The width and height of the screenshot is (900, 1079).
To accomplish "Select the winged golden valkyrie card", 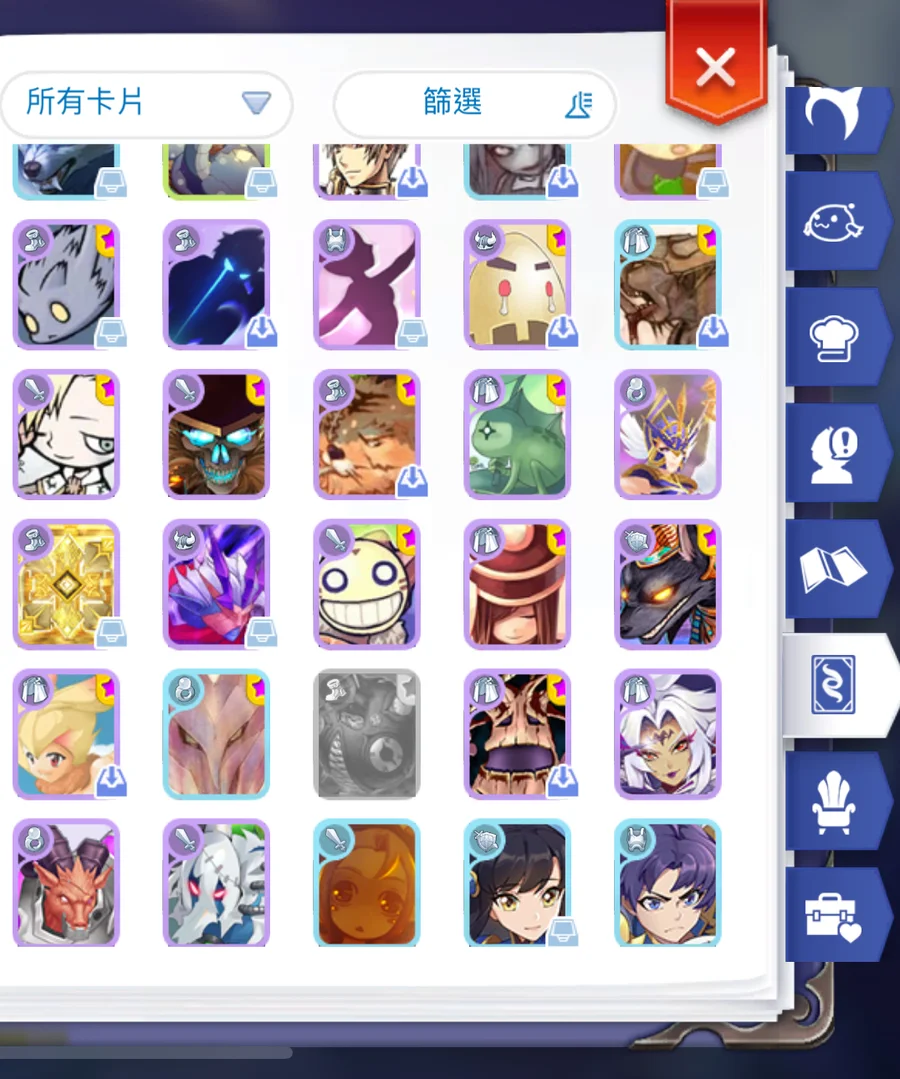I will pos(667,435).
